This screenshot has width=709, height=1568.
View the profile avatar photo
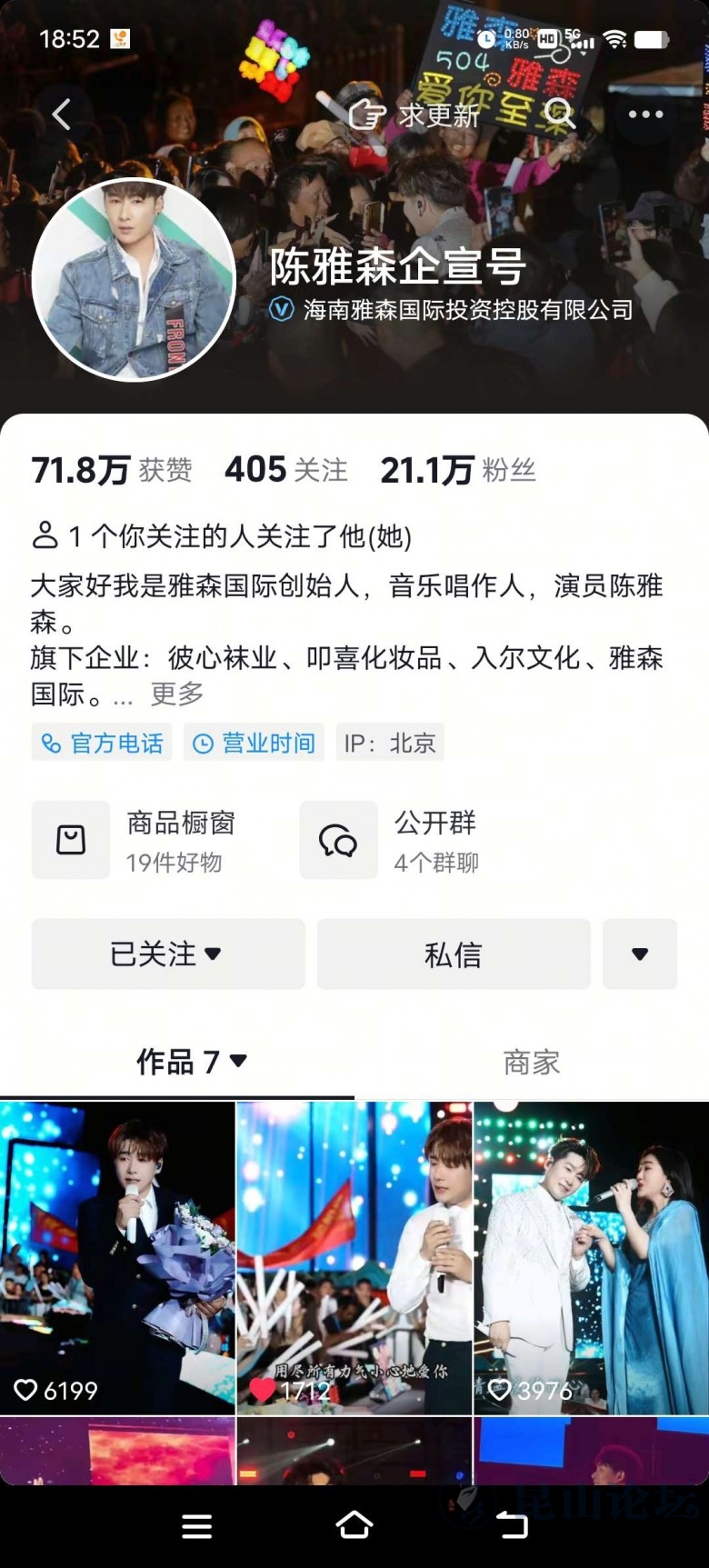[x=134, y=279]
